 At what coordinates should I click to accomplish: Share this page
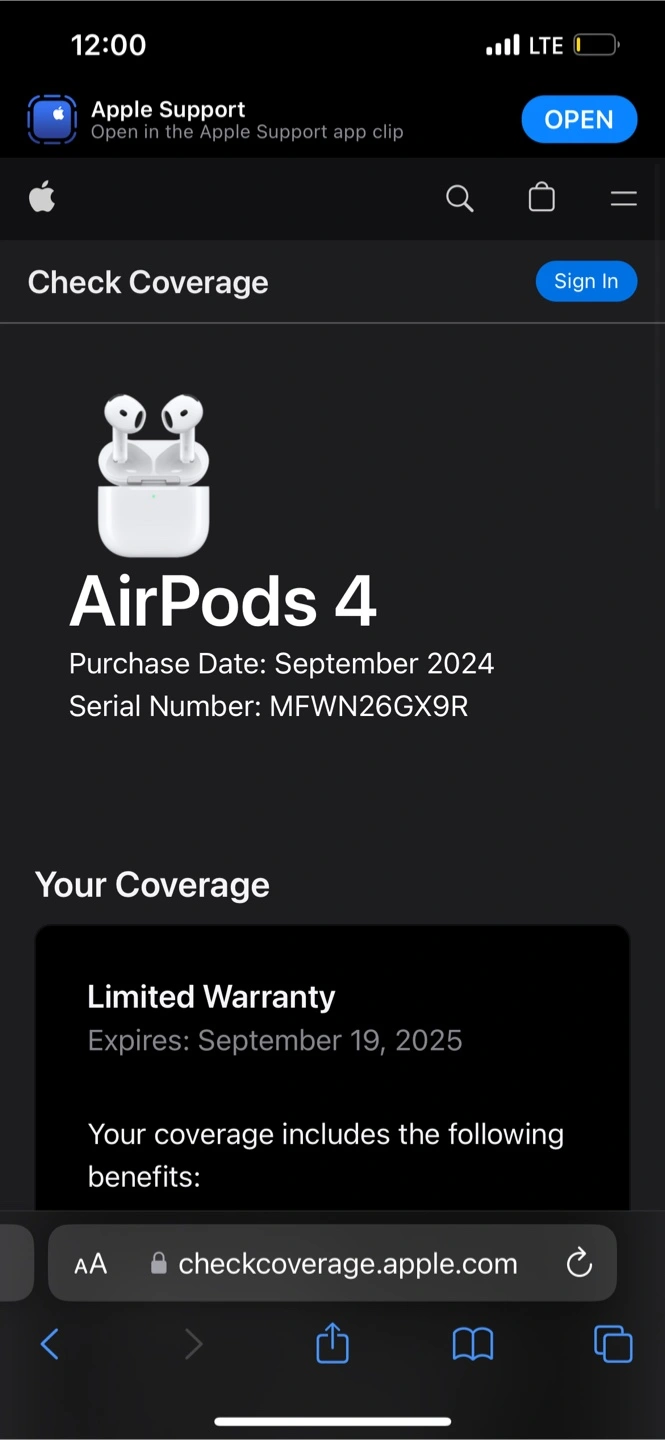[332, 1342]
